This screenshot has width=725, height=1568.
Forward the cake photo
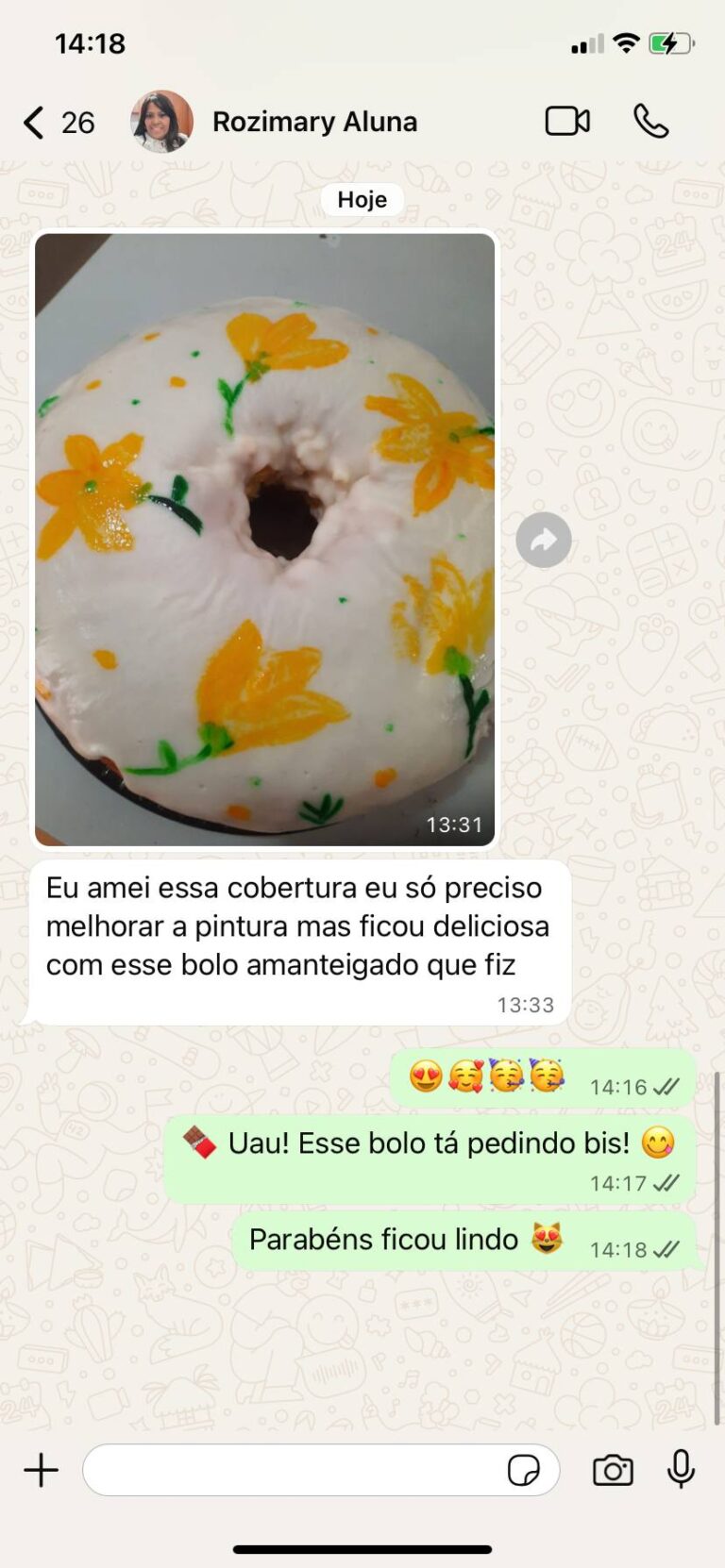point(544,541)
